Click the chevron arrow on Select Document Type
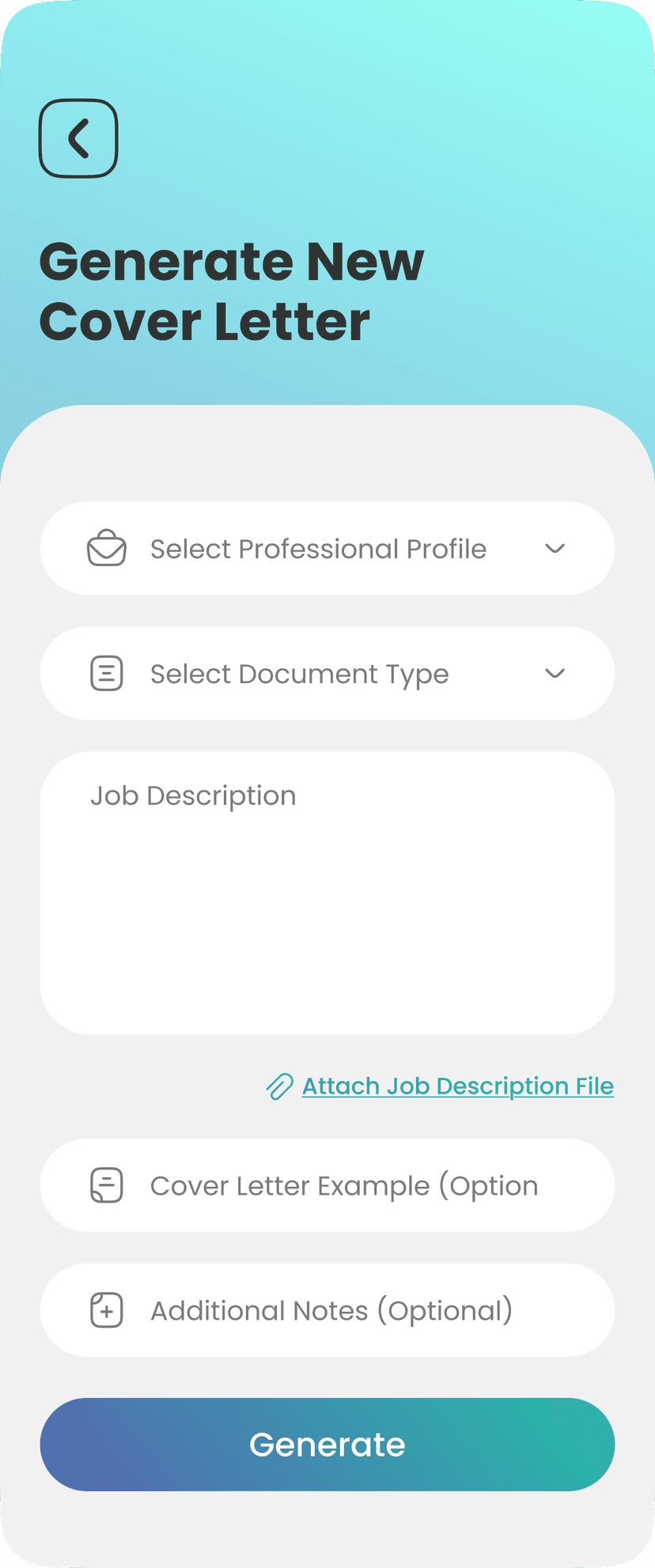This screenshot has height=1568, width=655. [555, 673]
